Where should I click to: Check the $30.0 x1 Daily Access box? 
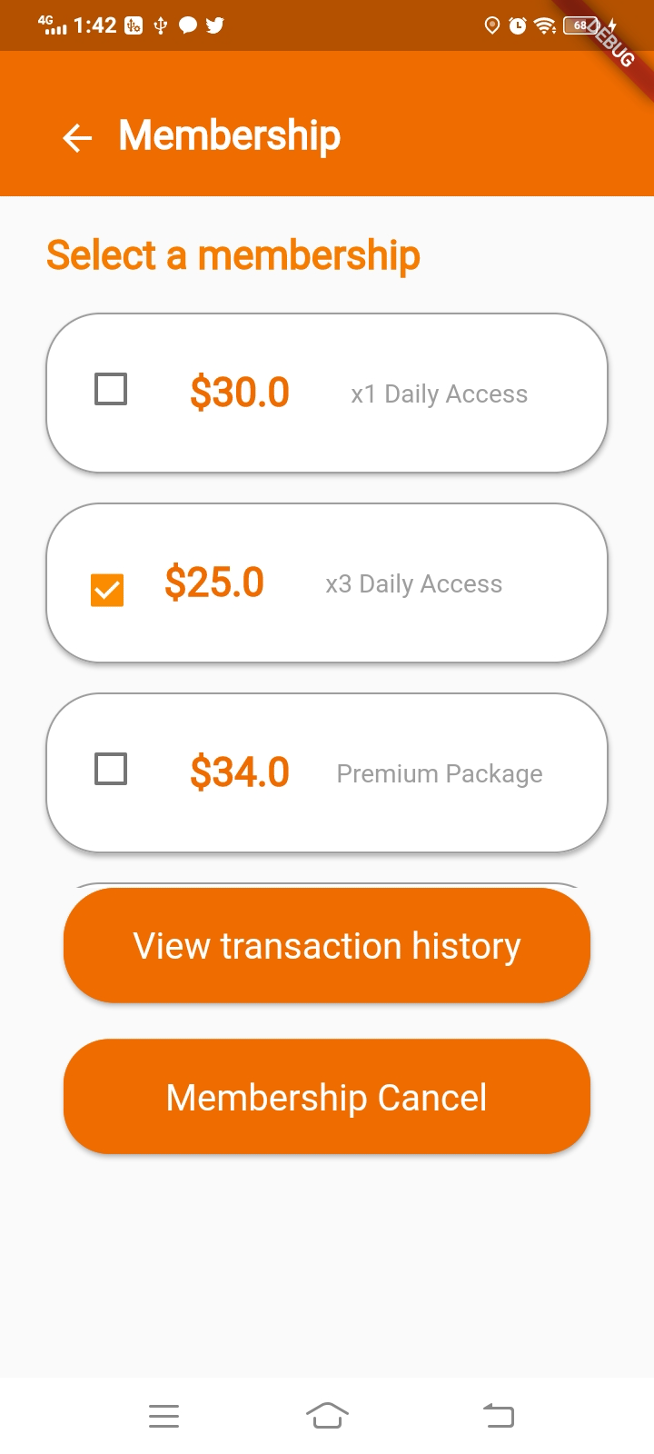[x=110, y=389]
